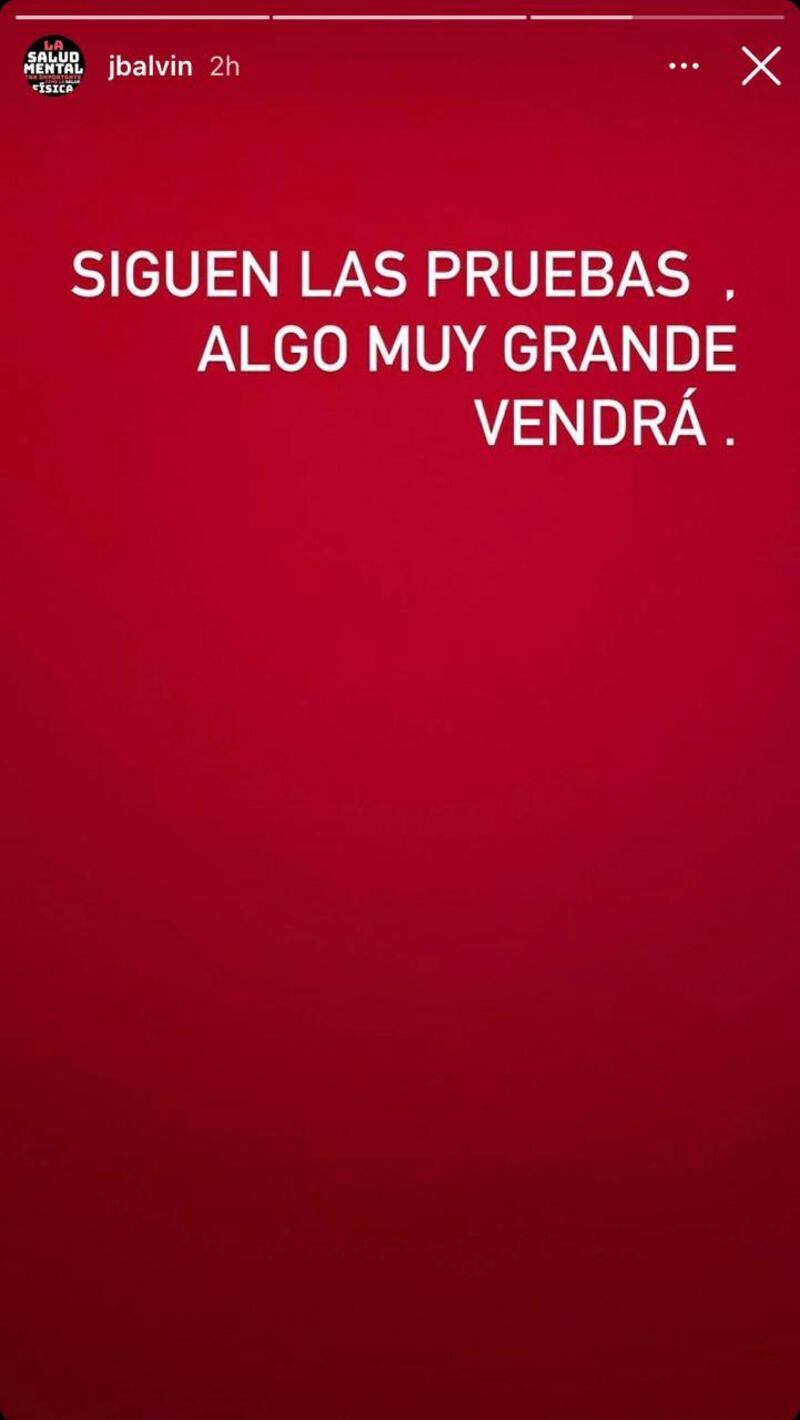Image resolution: width=800 pixels, height=1420 pixels.
Task: Open the story options menu
Action: coord(684,66)
